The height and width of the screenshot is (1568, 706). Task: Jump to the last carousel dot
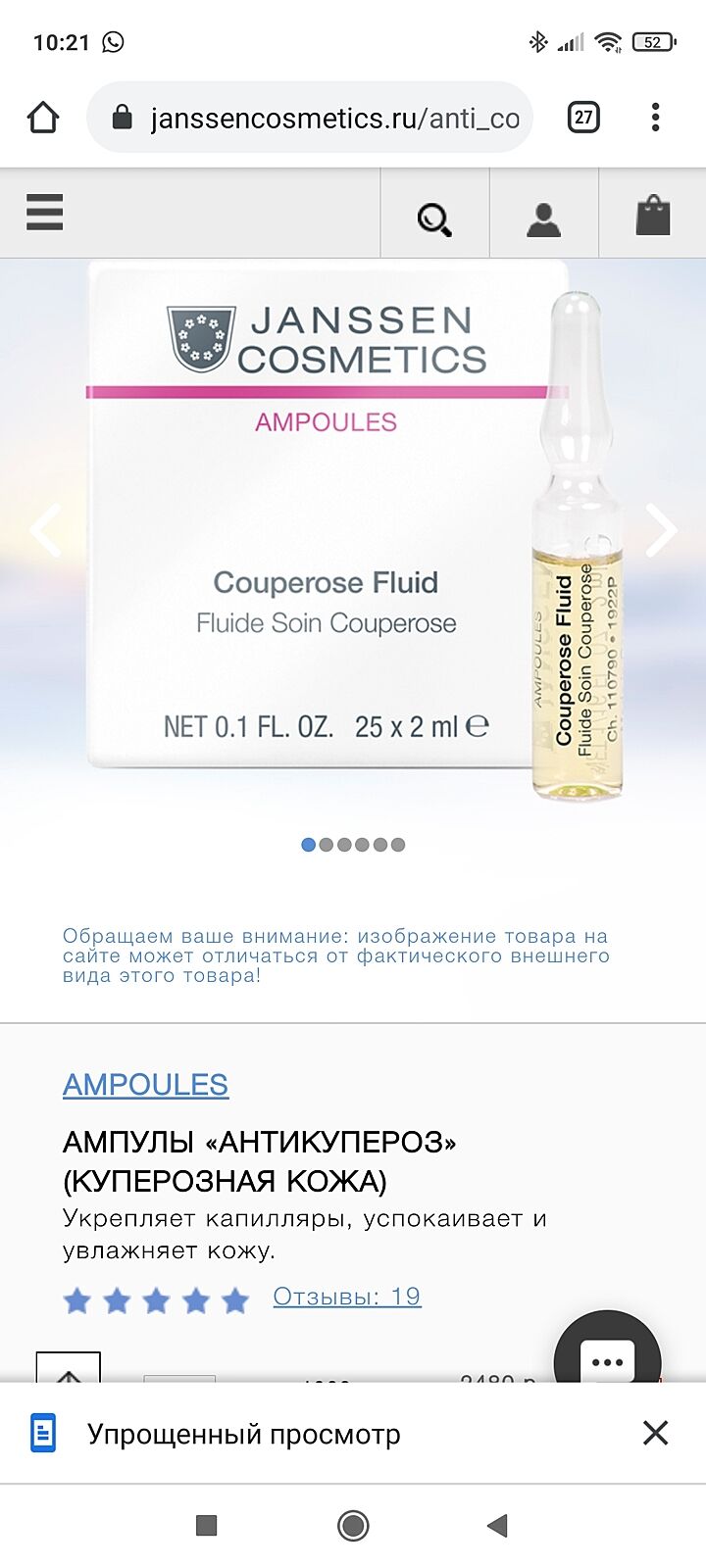pos(398,845)
